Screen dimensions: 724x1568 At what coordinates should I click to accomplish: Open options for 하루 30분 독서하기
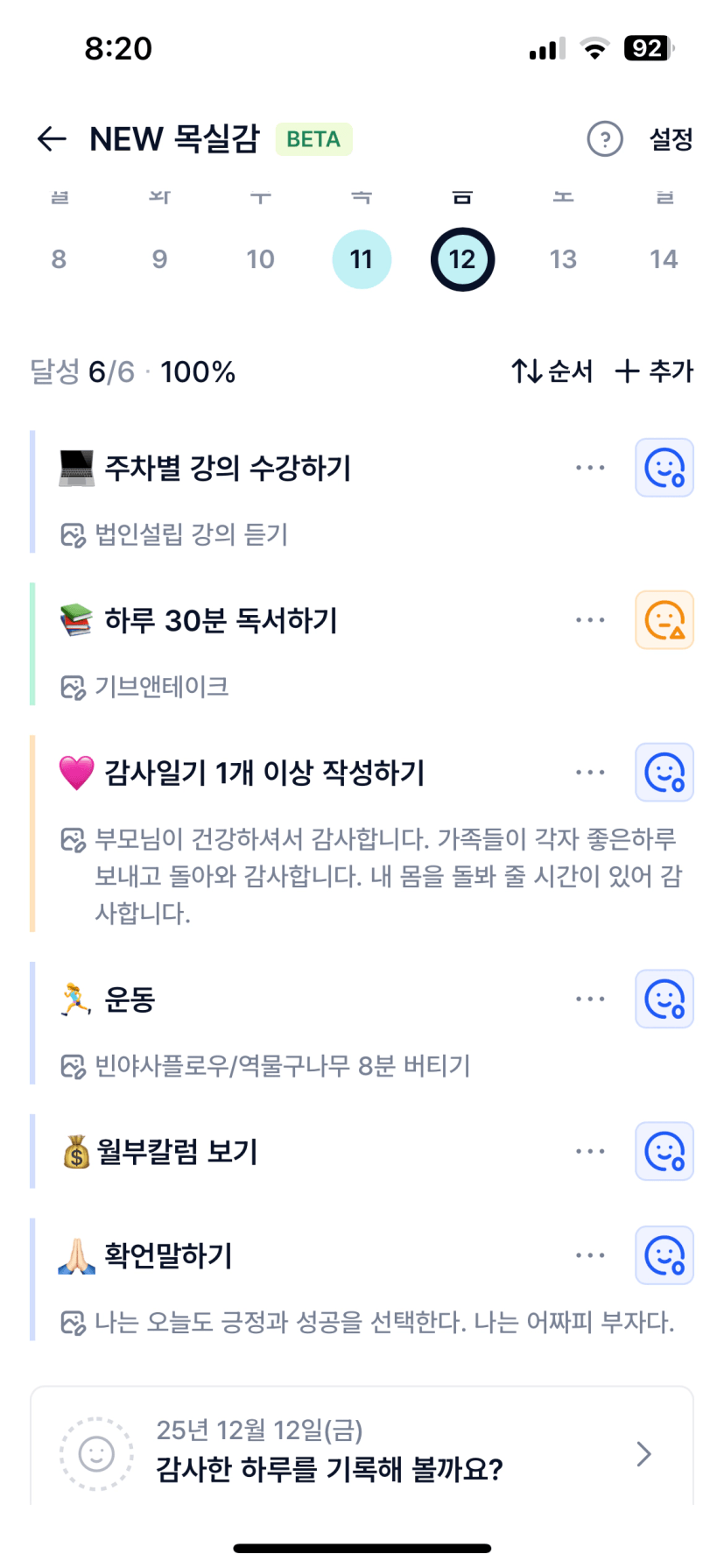pyautogui.click(x=590, y=620)
